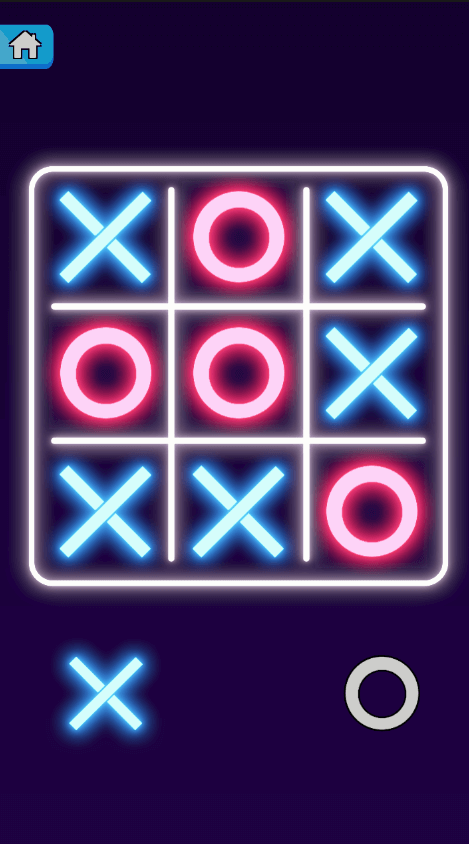This screenshot has width=469, height=844.
Task: Return to the home menu
Action: 26,46
